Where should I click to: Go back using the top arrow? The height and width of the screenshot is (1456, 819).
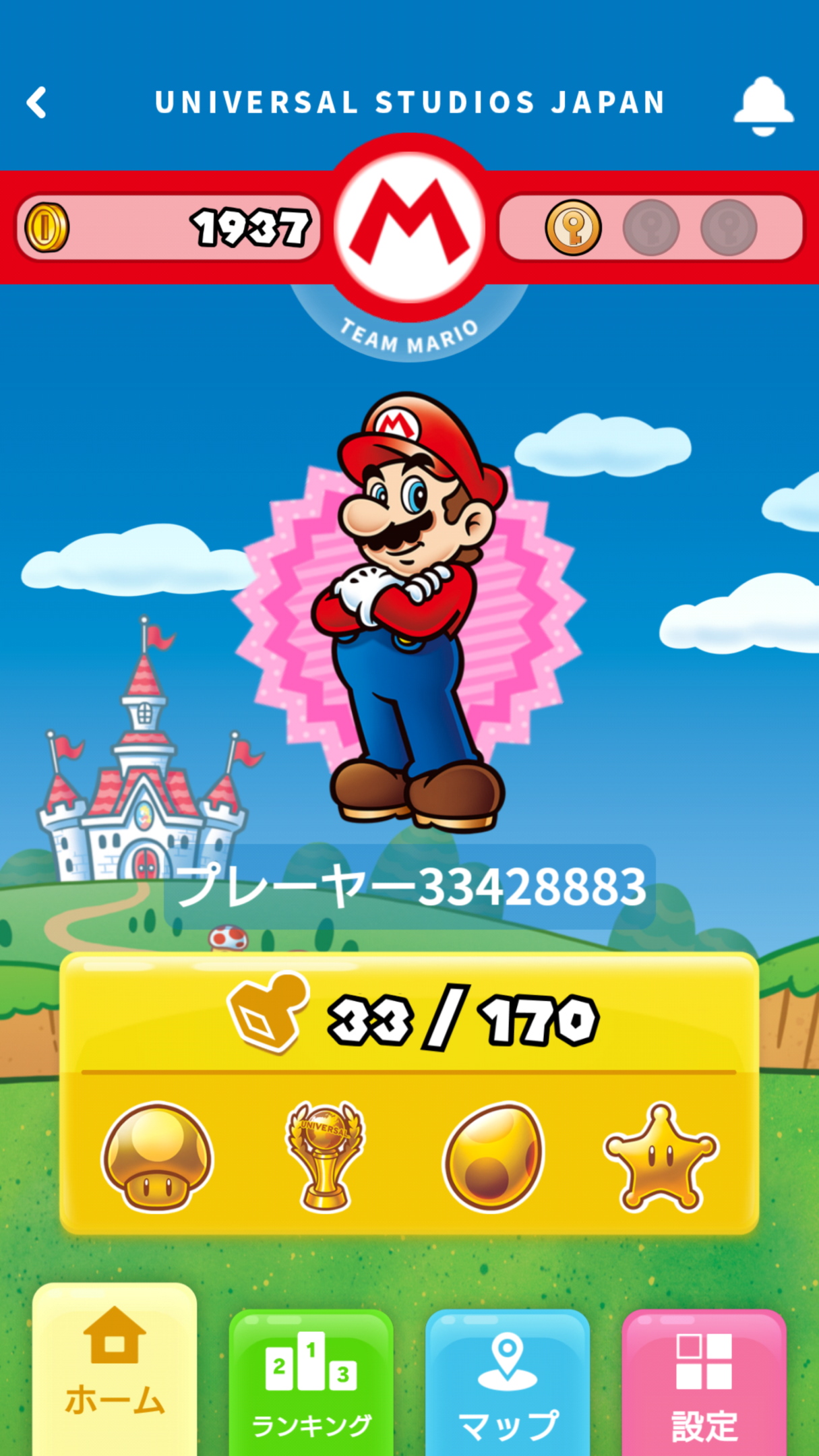coord(36,102)
